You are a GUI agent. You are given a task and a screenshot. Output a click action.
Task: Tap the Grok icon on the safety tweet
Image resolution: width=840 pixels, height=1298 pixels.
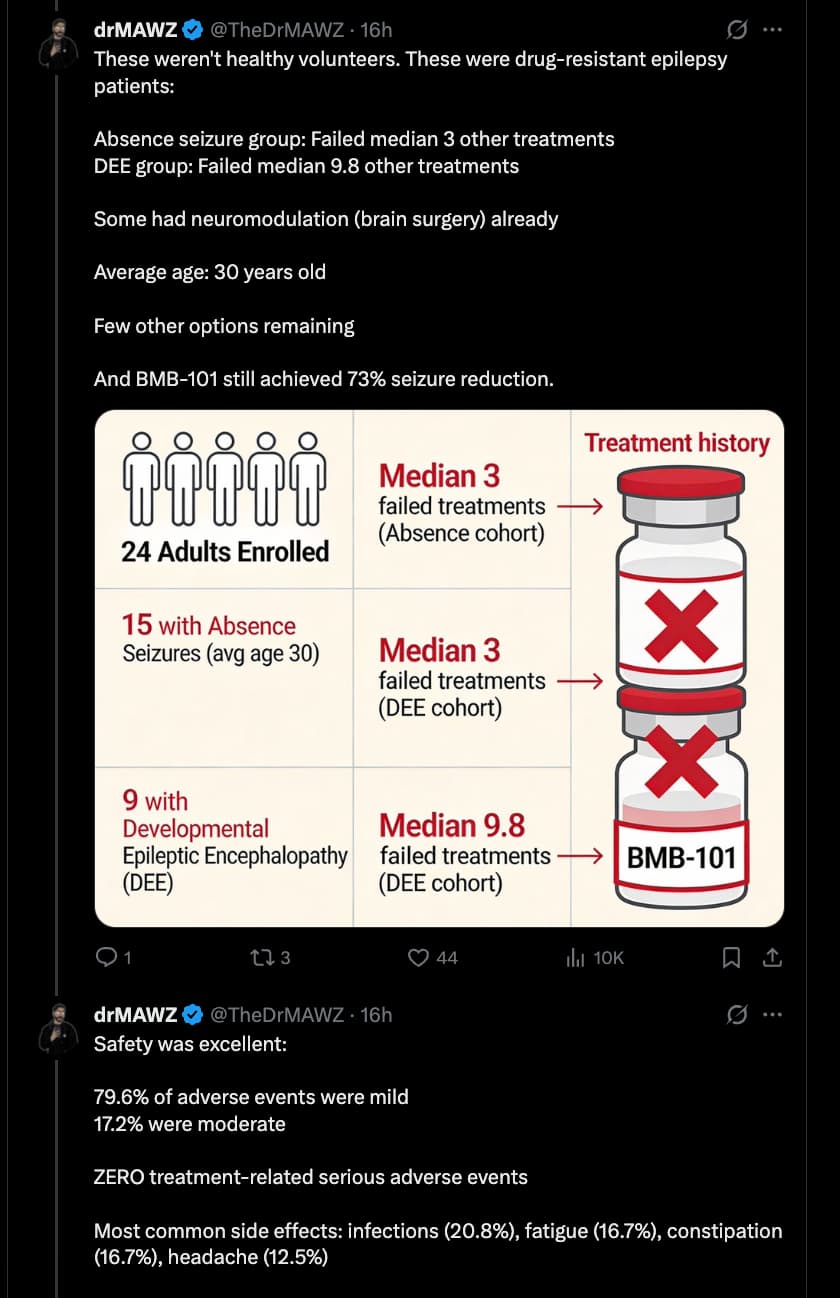tap(736, 1014)
